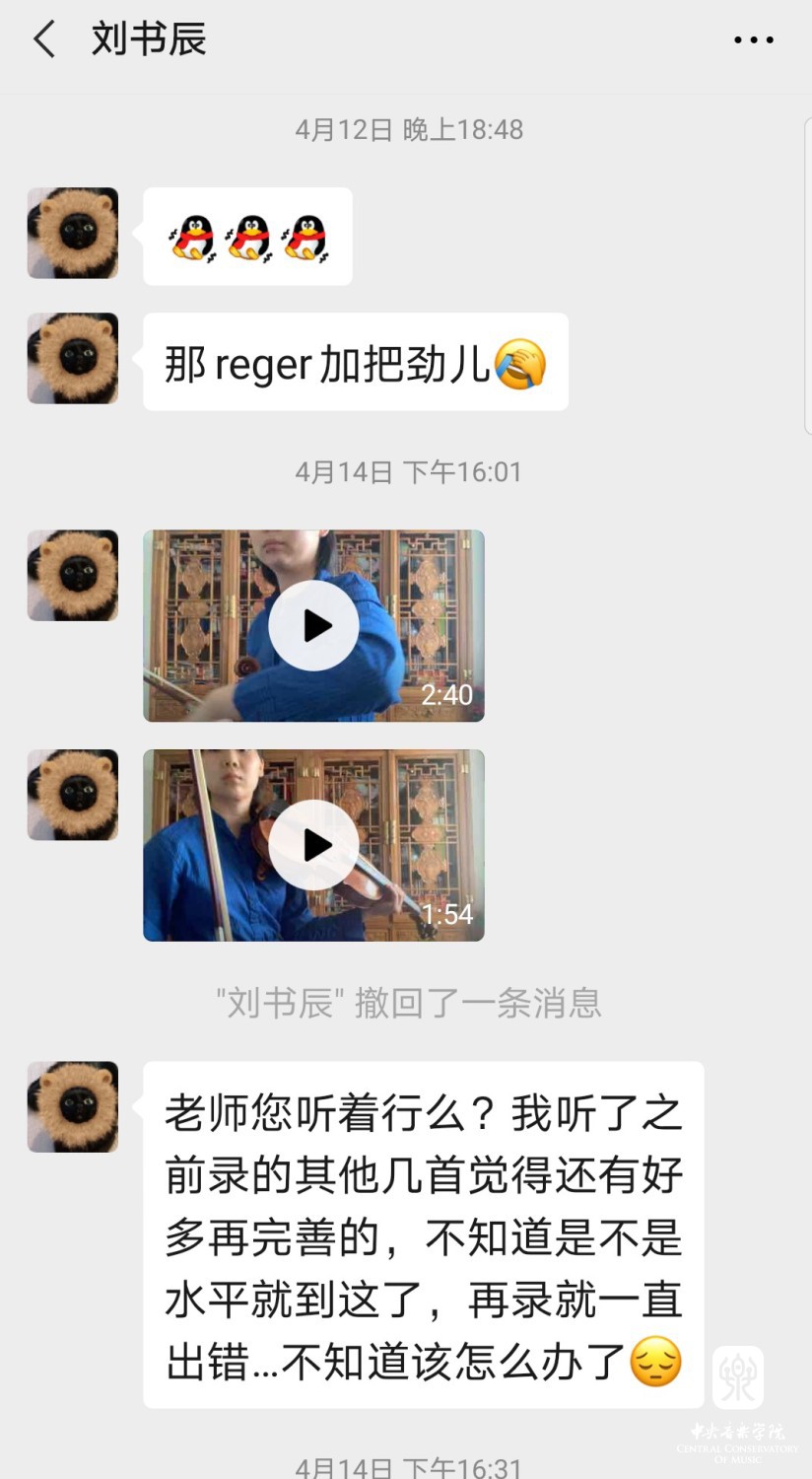The height and width of the screenshot is (1479, 812).
Task: Play the 1:54 video message
Action: (313, 845)
